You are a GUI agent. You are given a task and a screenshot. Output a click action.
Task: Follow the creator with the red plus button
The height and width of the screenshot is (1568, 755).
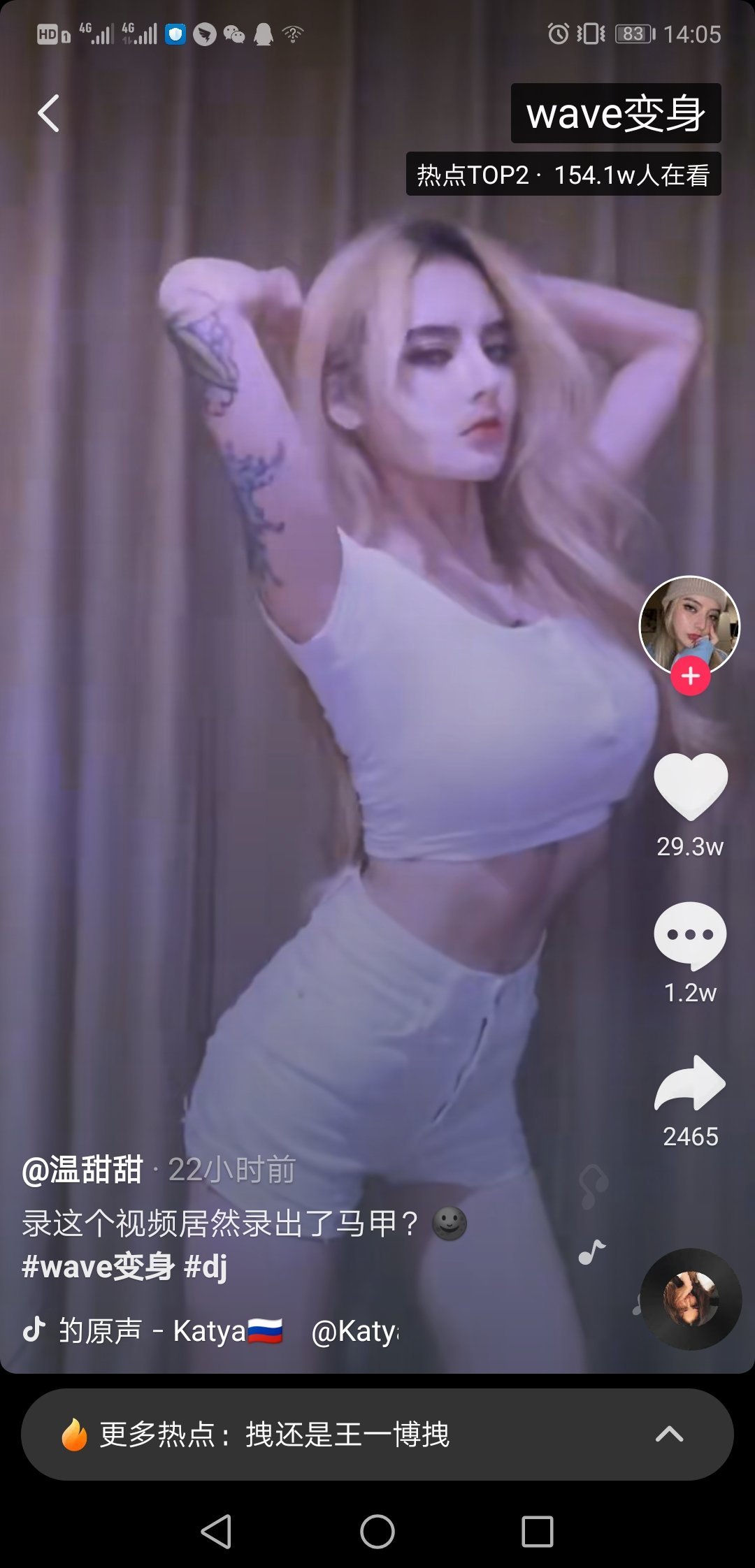point(691,676)
